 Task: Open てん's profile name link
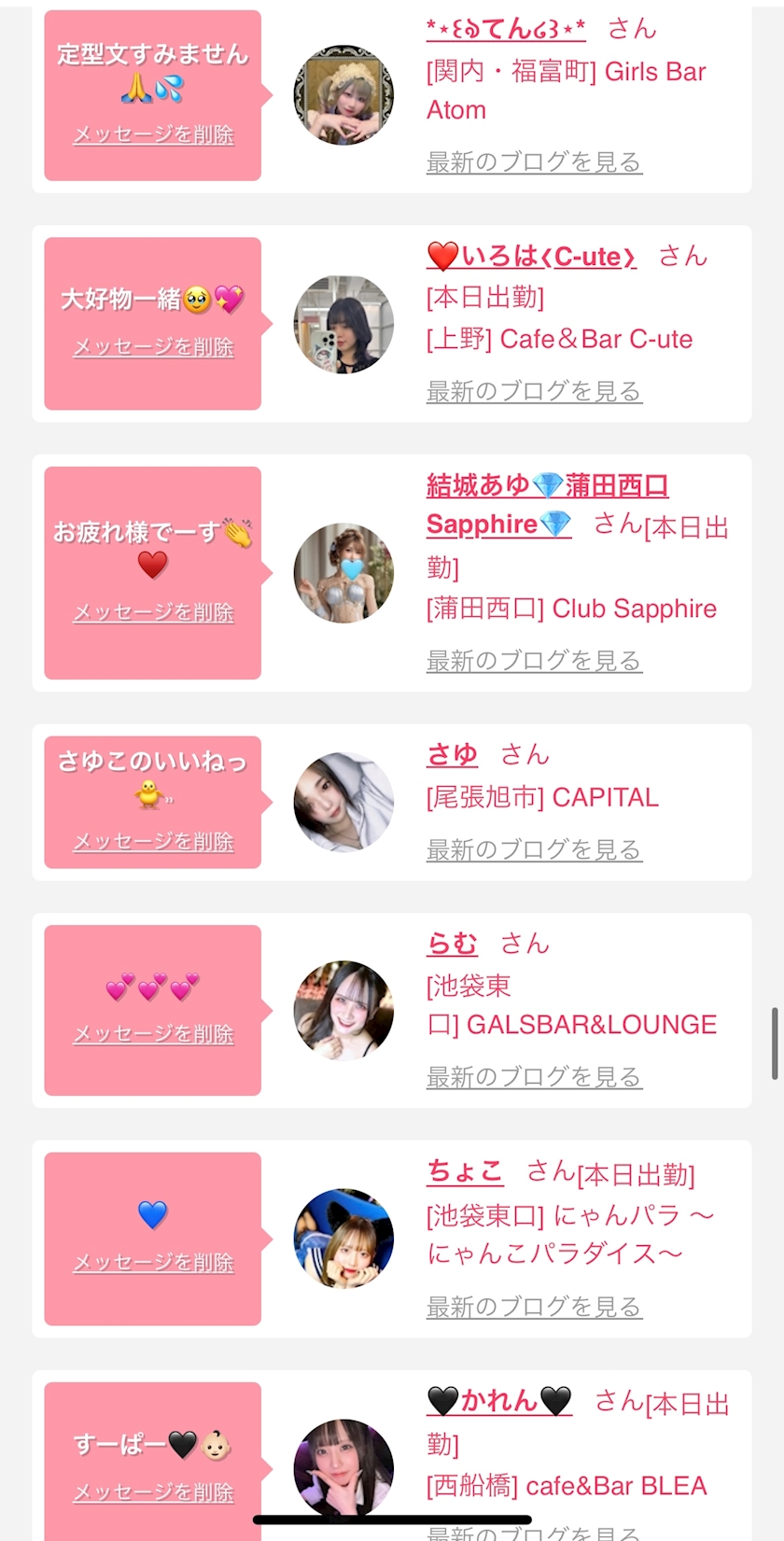pos(506,30)
